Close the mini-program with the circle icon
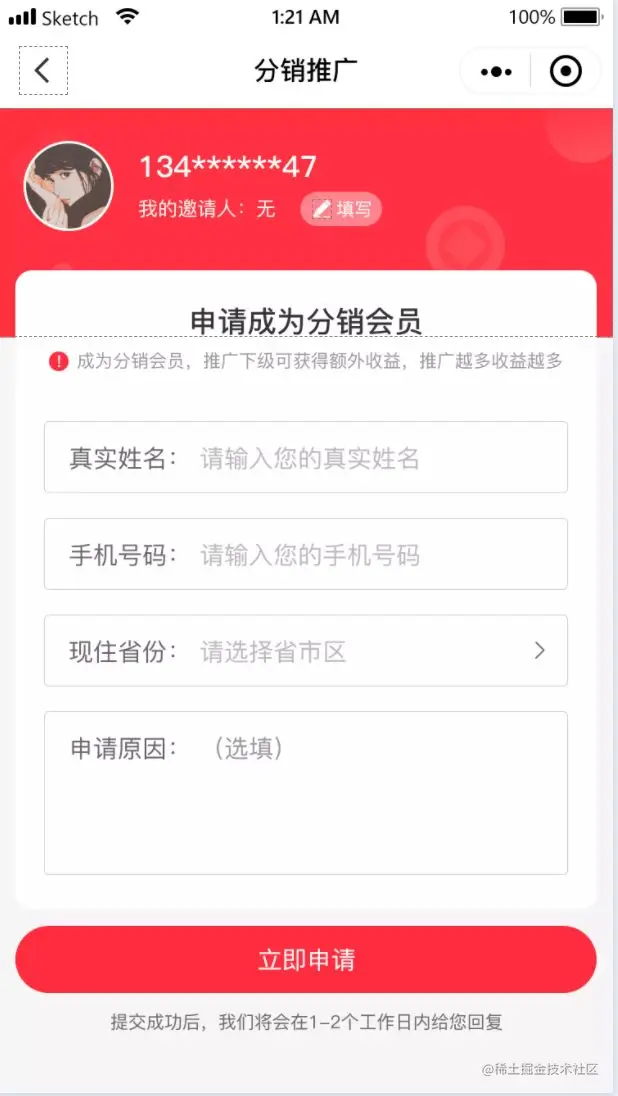Viewport: 618px width, 1096px height. click(566, 72)
